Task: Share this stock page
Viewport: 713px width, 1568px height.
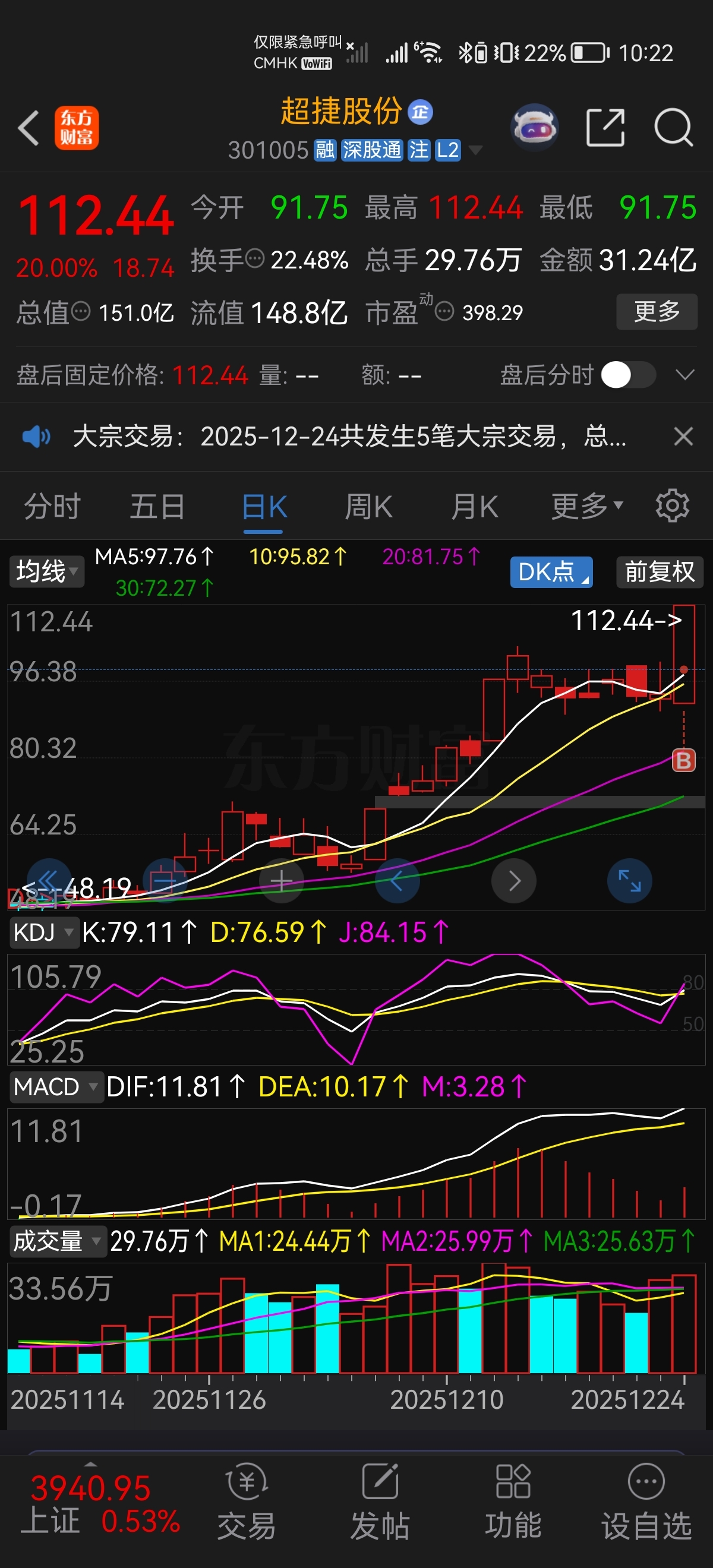Action: click(x=605, y=128)
